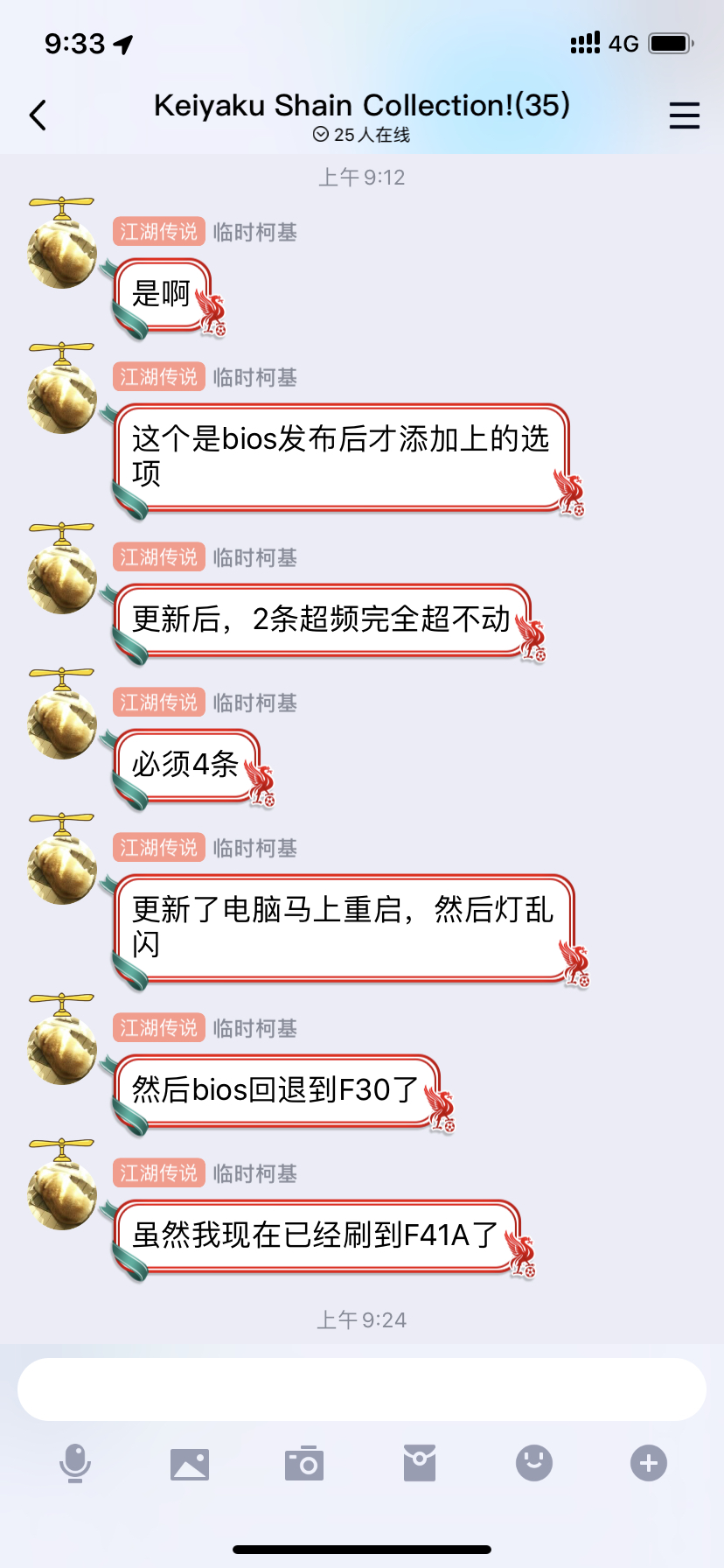Tap the message input field
The image size is (724, 1568).
pyautogui.click(x=362, y=1389)
